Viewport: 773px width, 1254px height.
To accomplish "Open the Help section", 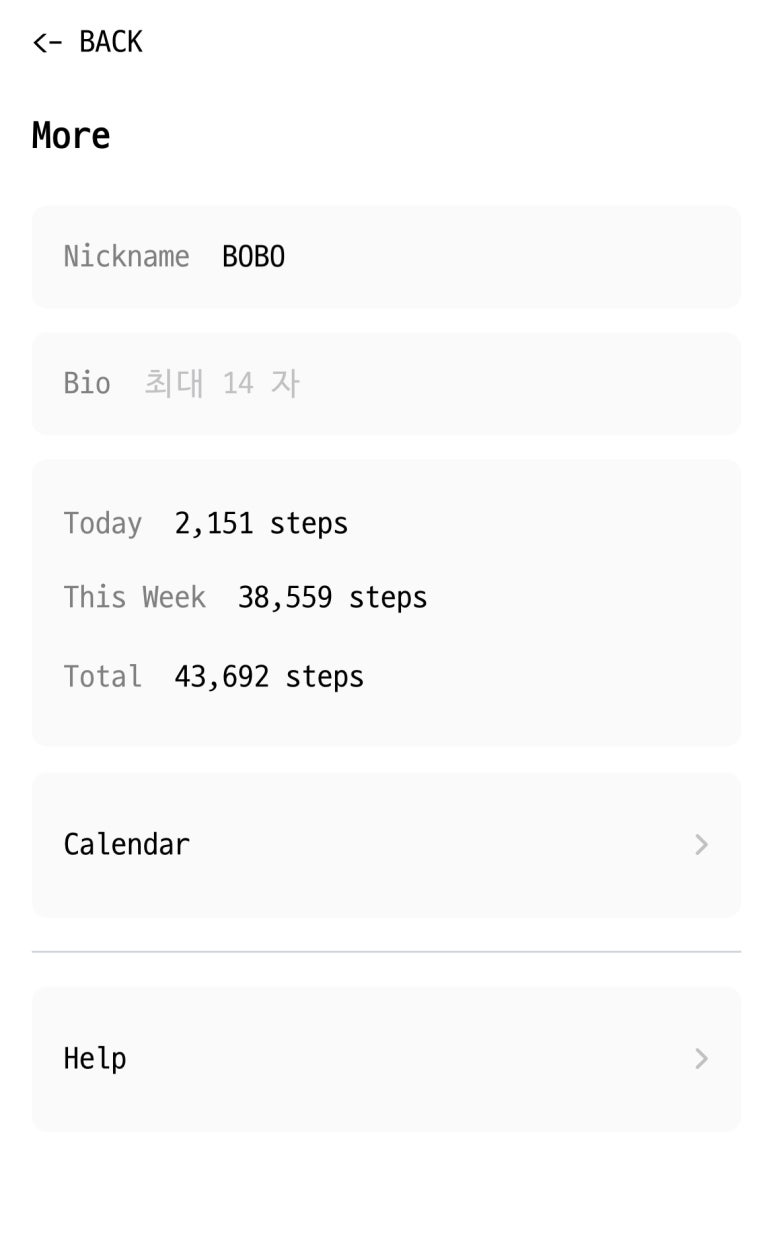I will [386, 1059].
